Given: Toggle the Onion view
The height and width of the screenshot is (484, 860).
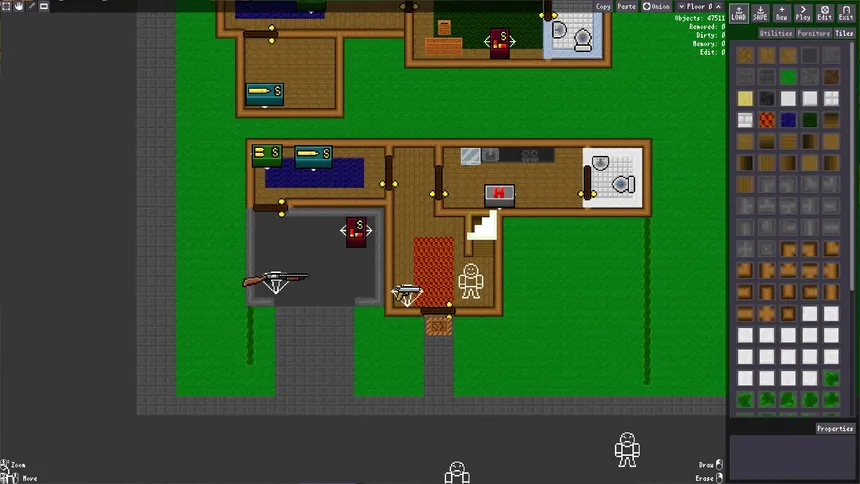Looking at the screenshot, I should click(656, 6).
